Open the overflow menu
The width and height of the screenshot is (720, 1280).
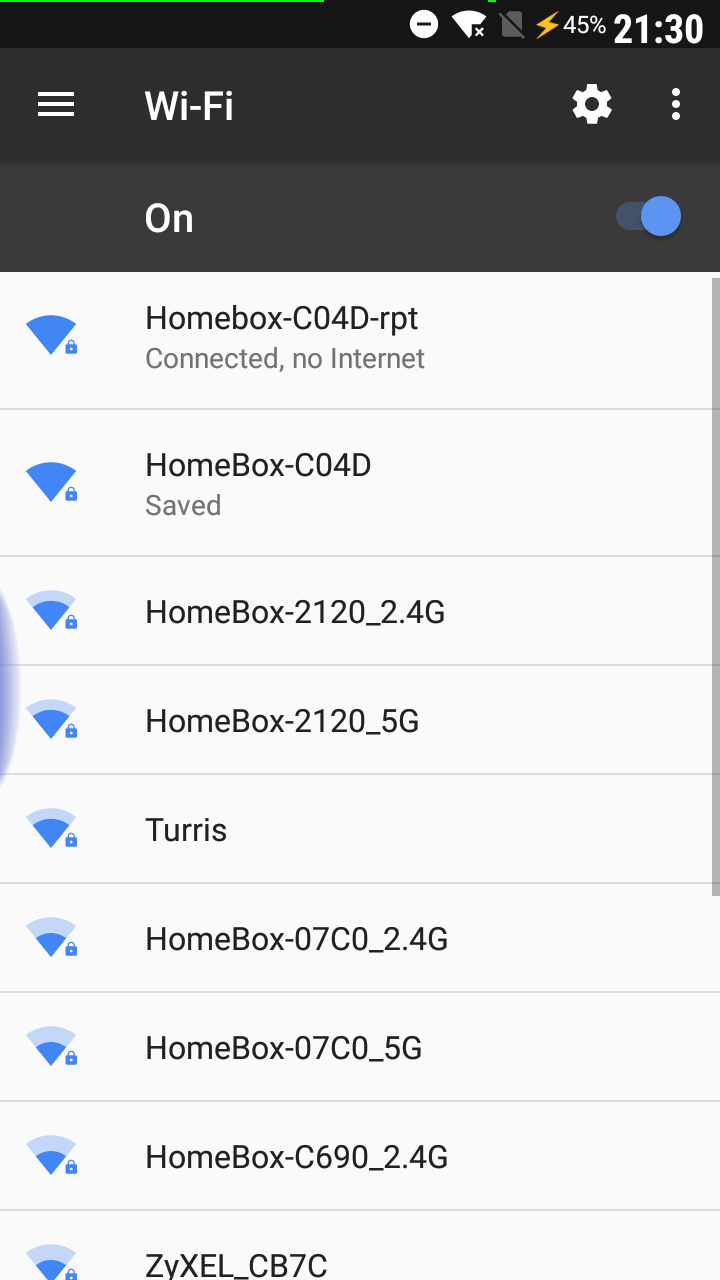[x=676, y=105]
